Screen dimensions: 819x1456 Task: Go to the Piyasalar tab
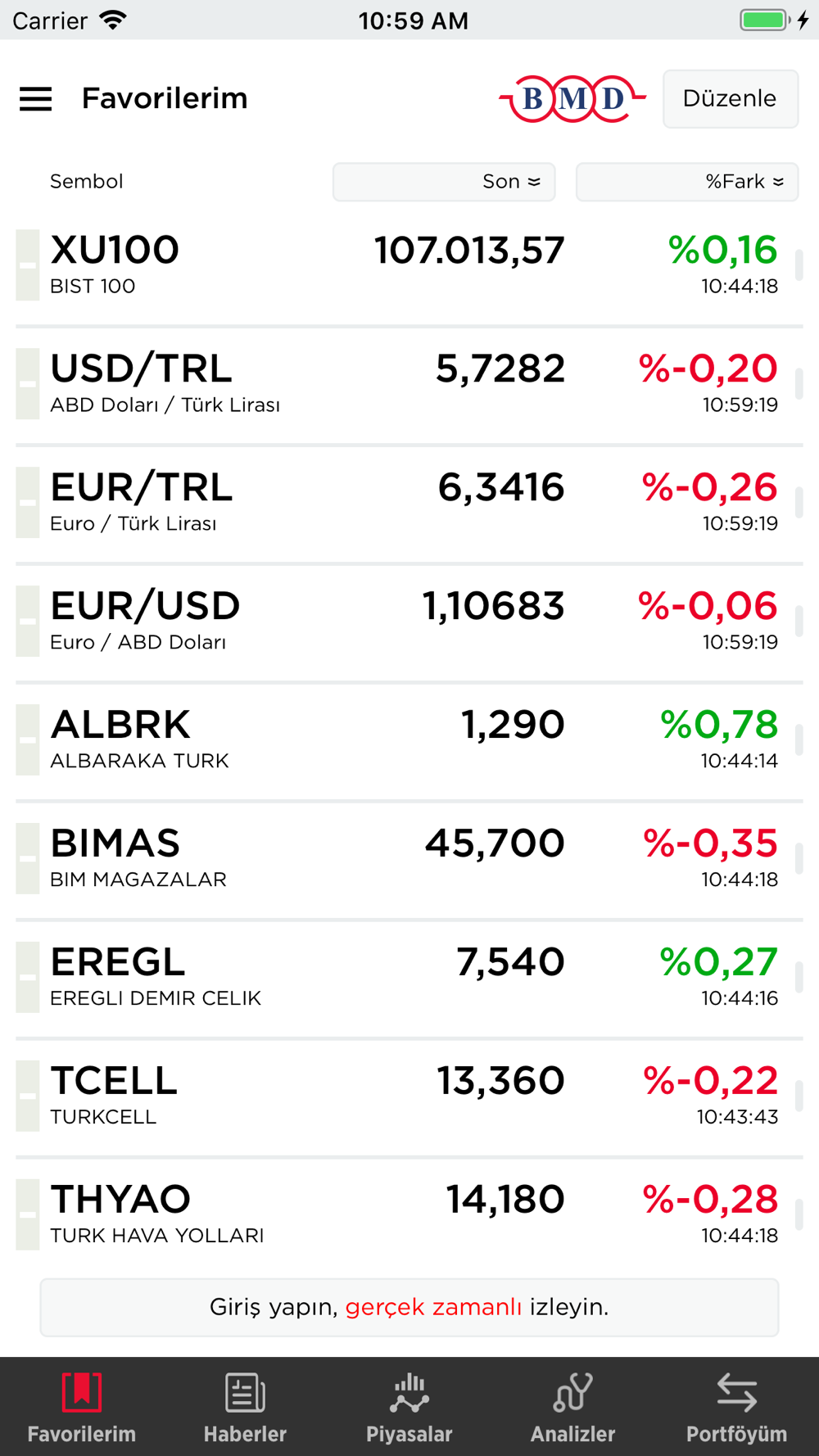409,1408
